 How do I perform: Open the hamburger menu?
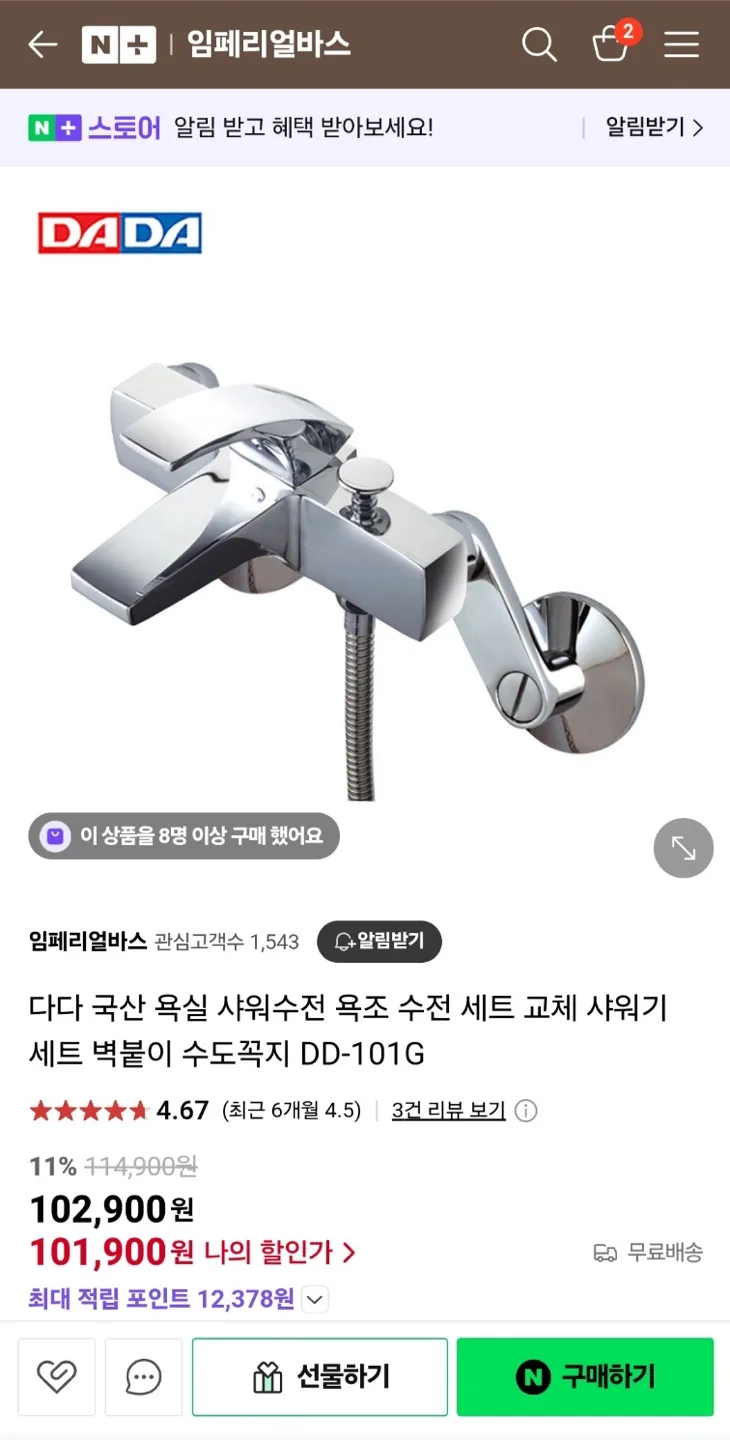(682, 45)
